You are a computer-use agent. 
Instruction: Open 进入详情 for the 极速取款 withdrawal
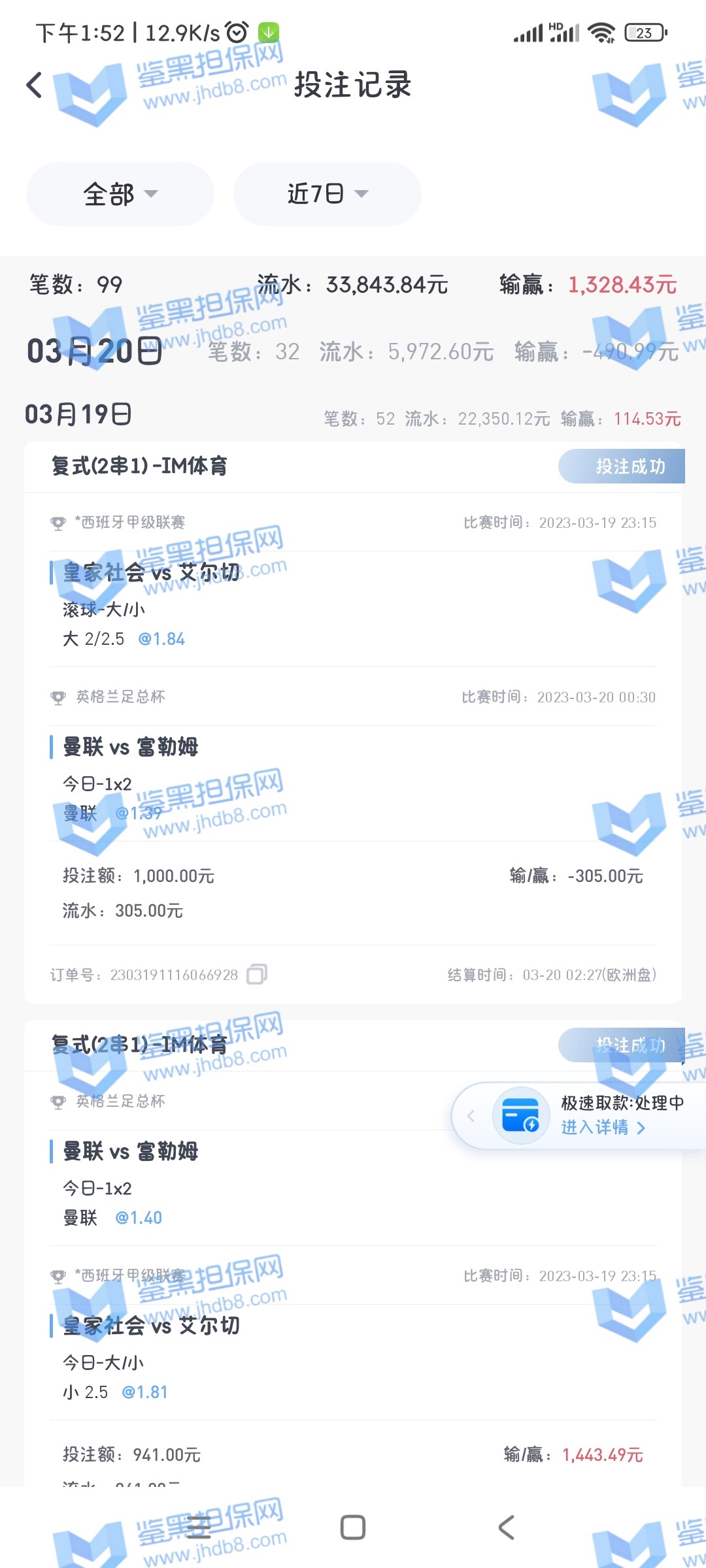point(603,1127)
